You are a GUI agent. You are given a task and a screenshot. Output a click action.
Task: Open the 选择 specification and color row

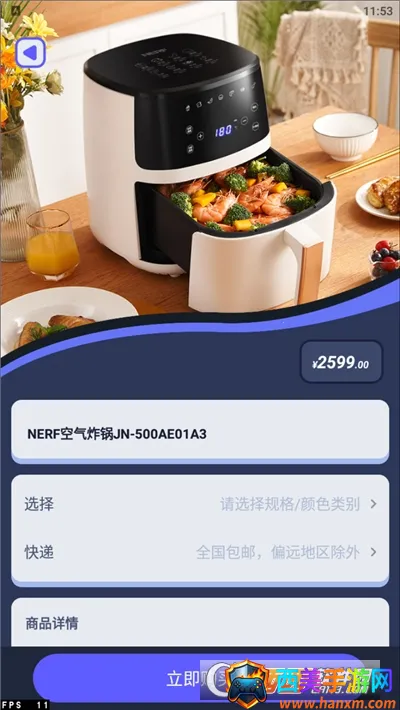pos(200,504)
